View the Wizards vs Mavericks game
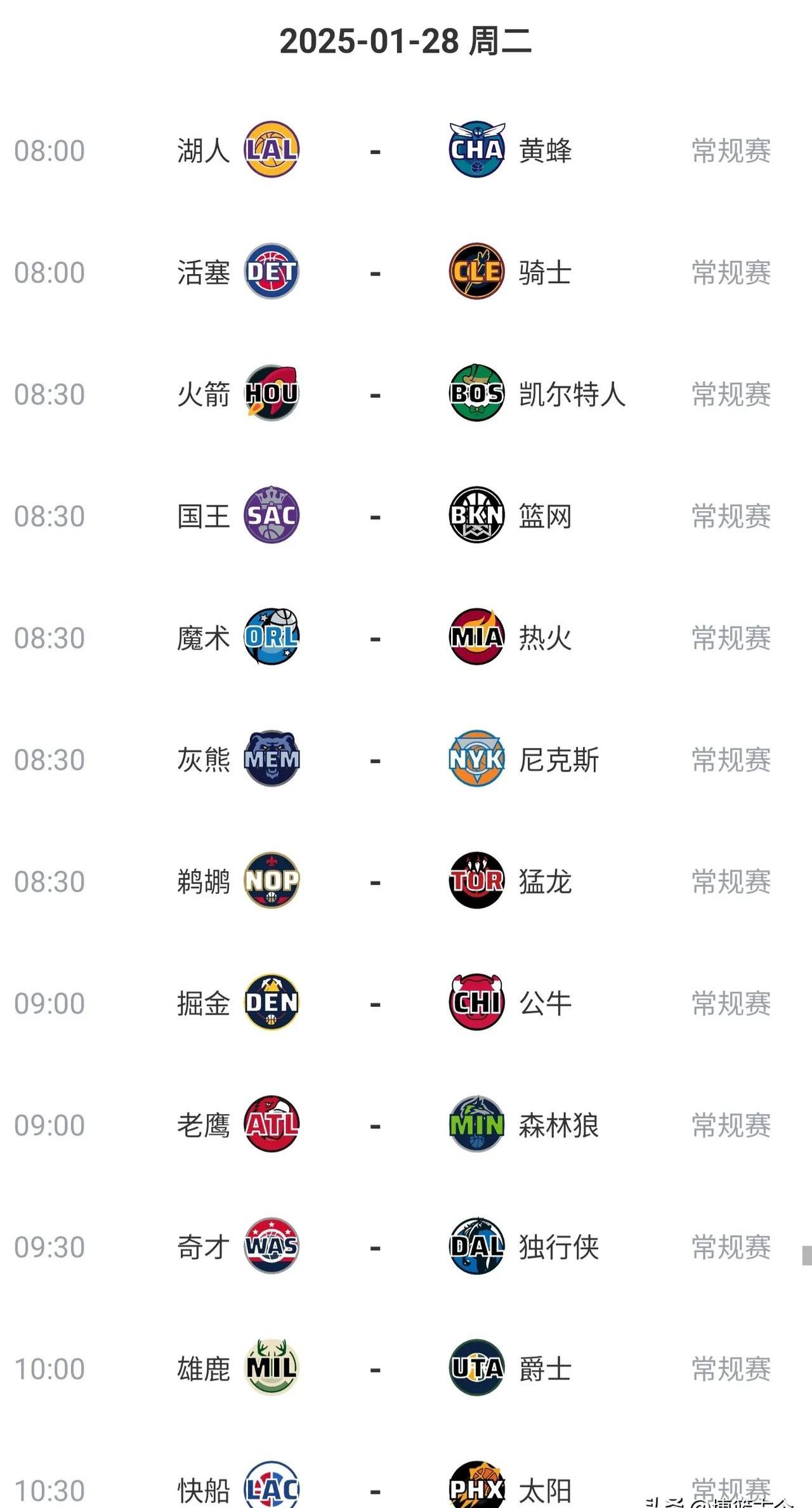The image size is (812, 1508). (x=375, y=1247)
